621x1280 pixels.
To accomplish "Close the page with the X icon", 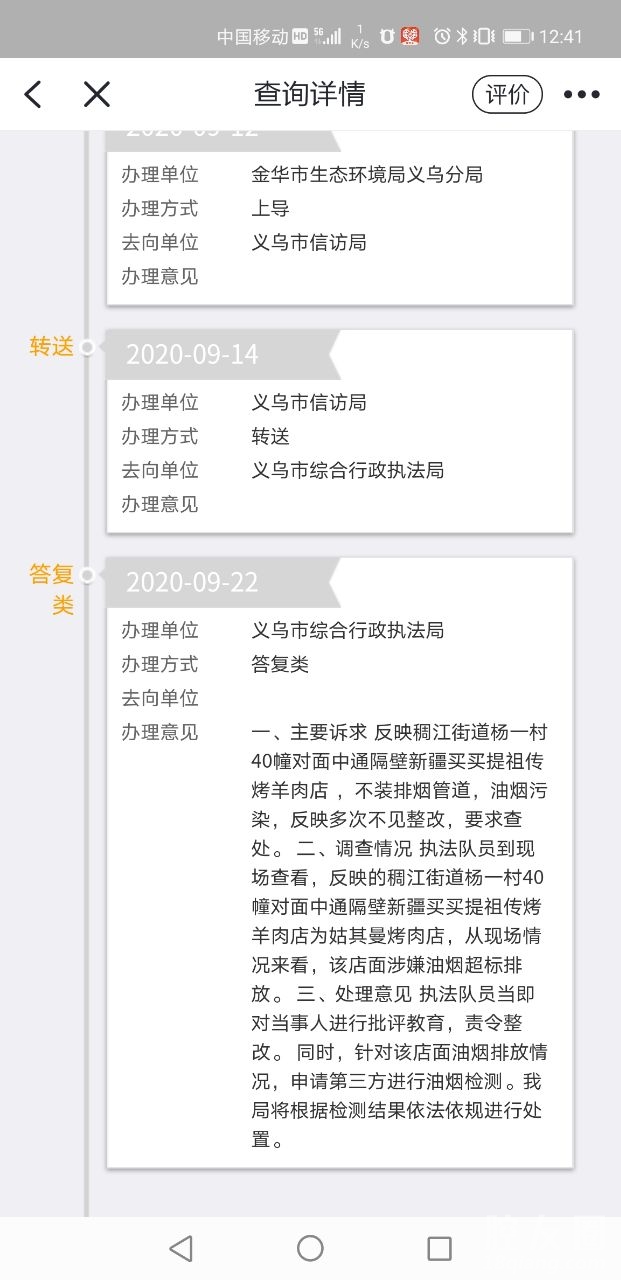I will tap(96, 95).
